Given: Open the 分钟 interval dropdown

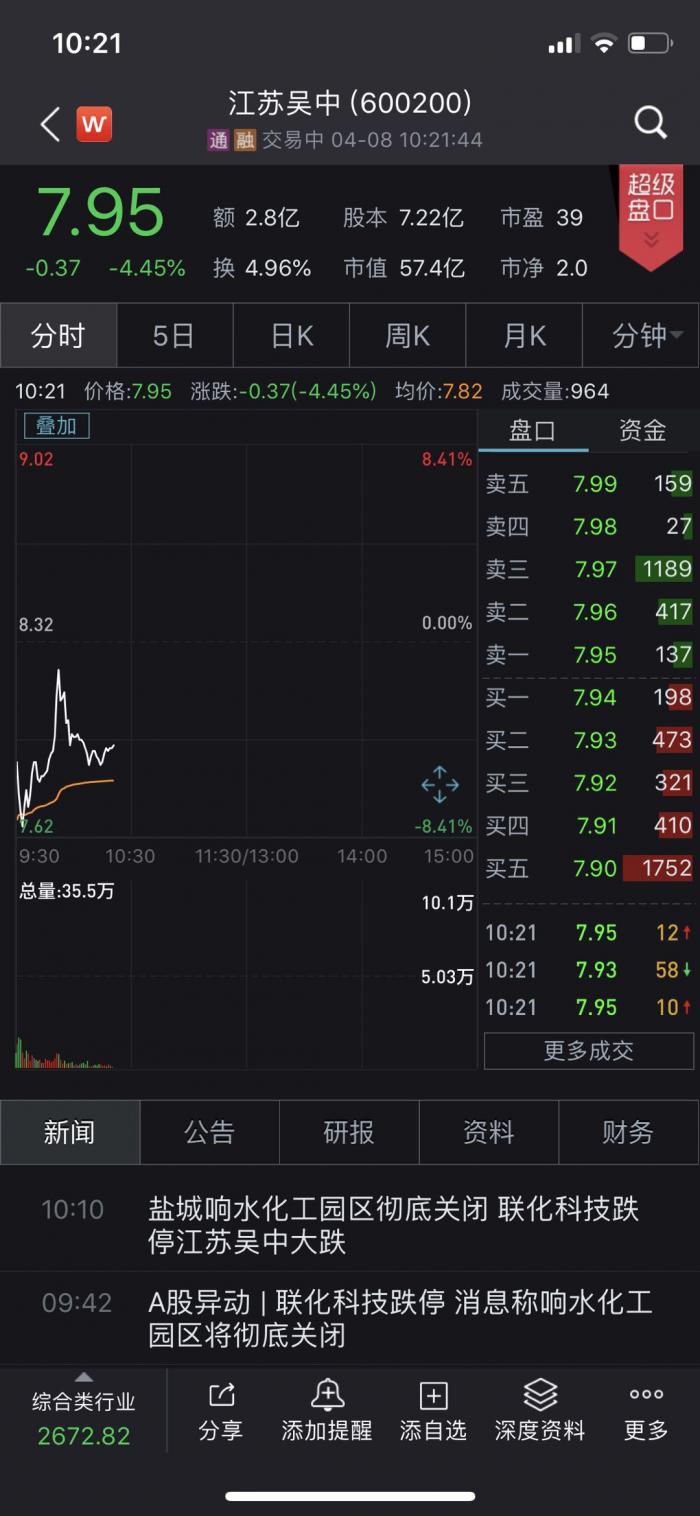Looking at the screenshot, I should tap(641, 336).
